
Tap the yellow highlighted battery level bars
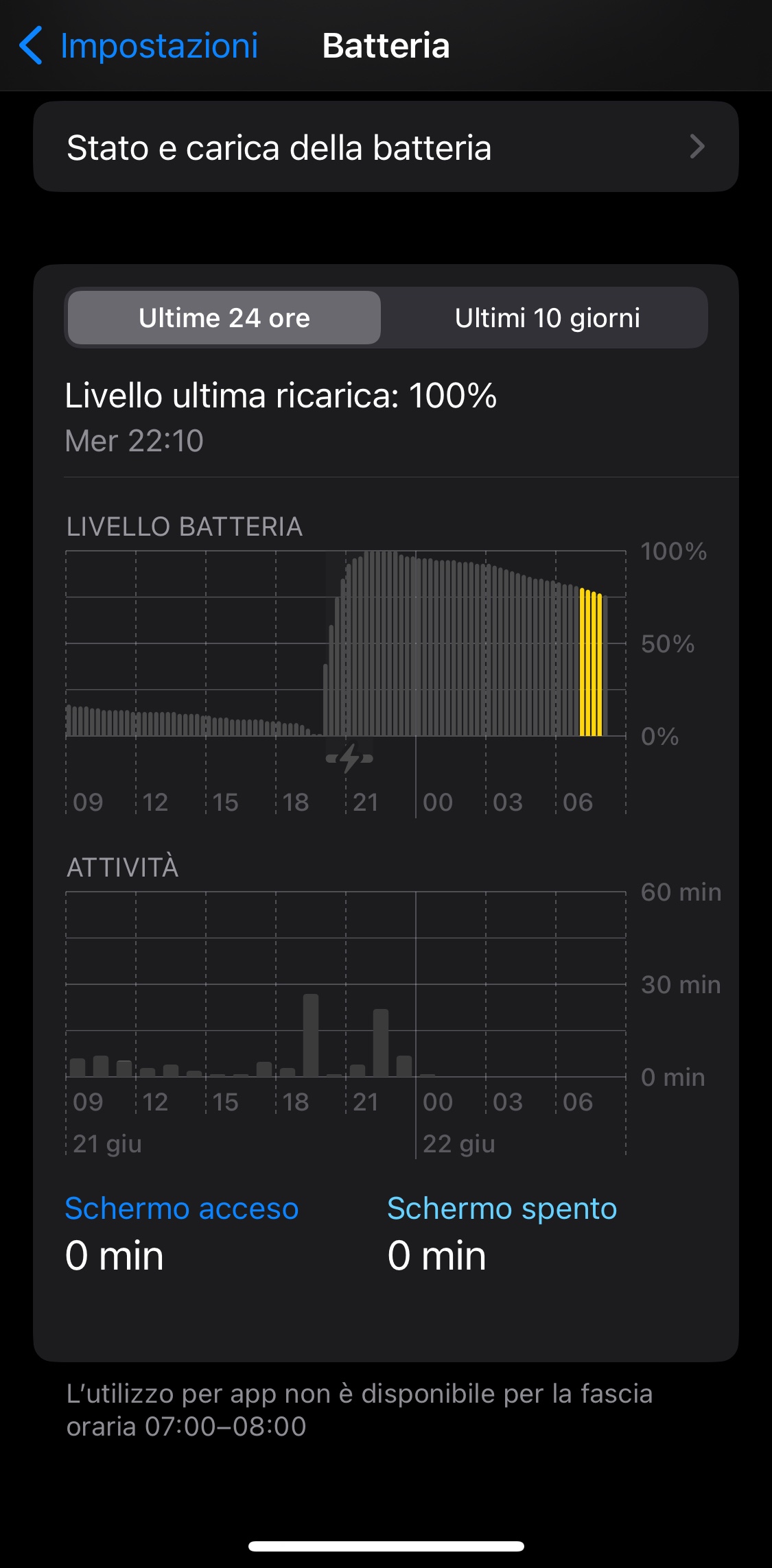591,663
